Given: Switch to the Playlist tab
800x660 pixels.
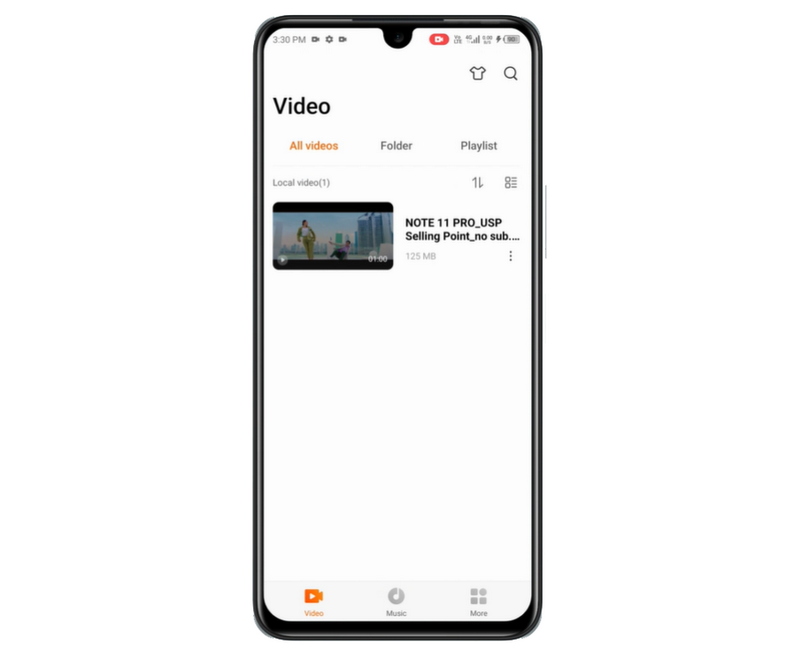Looking at the screenshot, I should pyautogui.click(x=478, y=146).
